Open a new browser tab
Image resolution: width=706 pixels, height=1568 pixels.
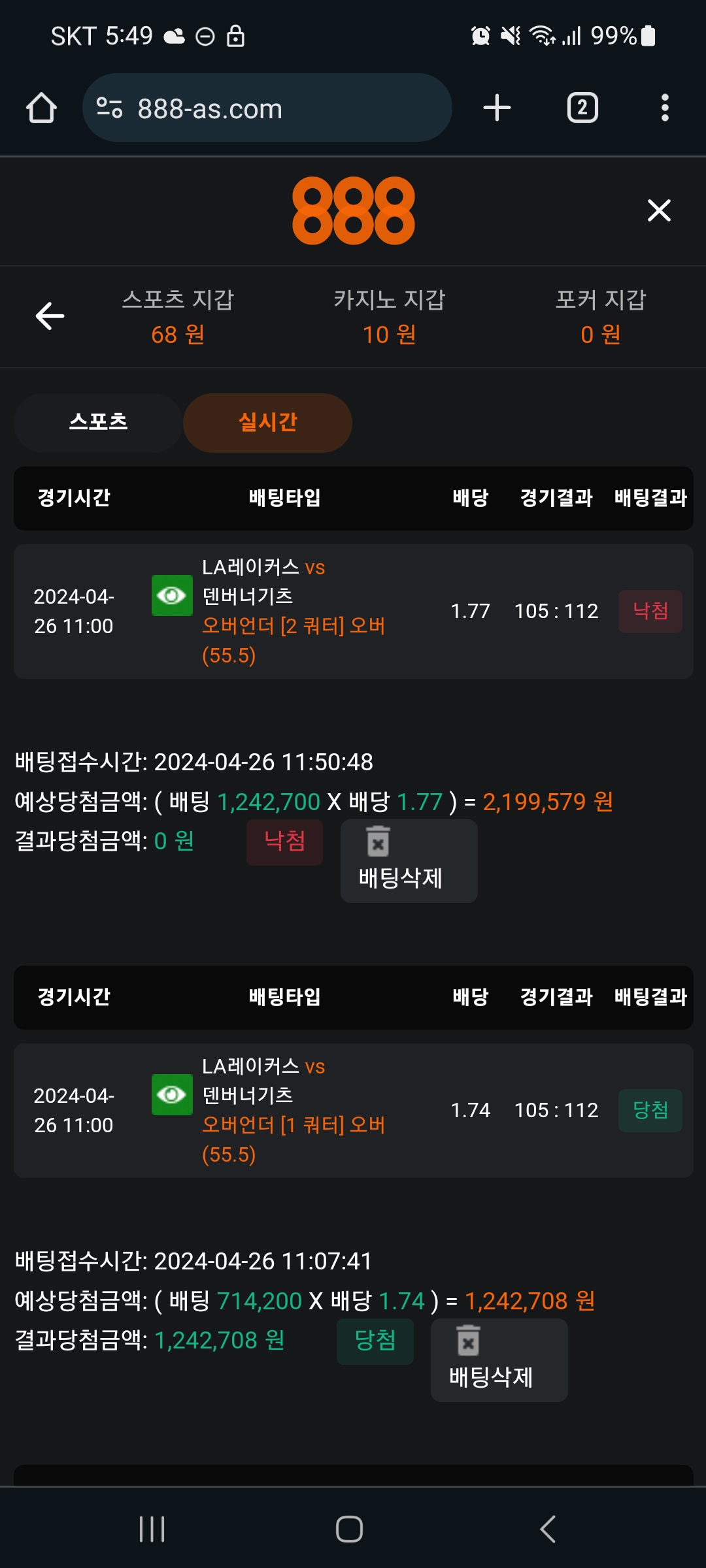click(497, 108)
